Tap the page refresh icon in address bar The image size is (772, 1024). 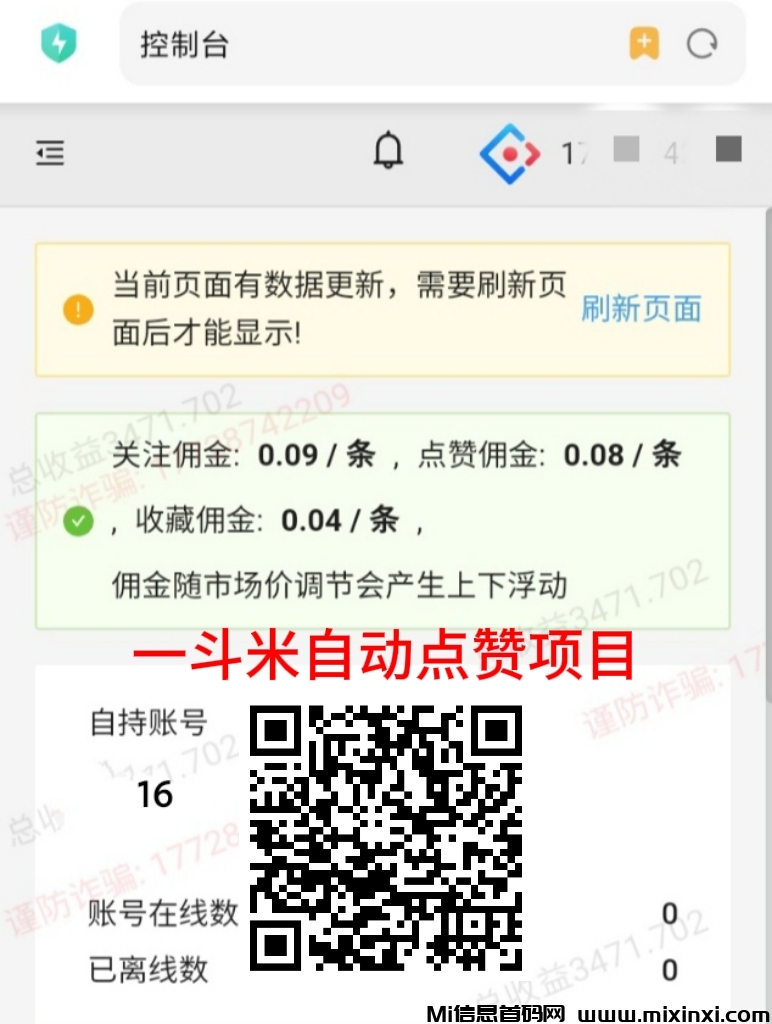(x=705, y=44)
